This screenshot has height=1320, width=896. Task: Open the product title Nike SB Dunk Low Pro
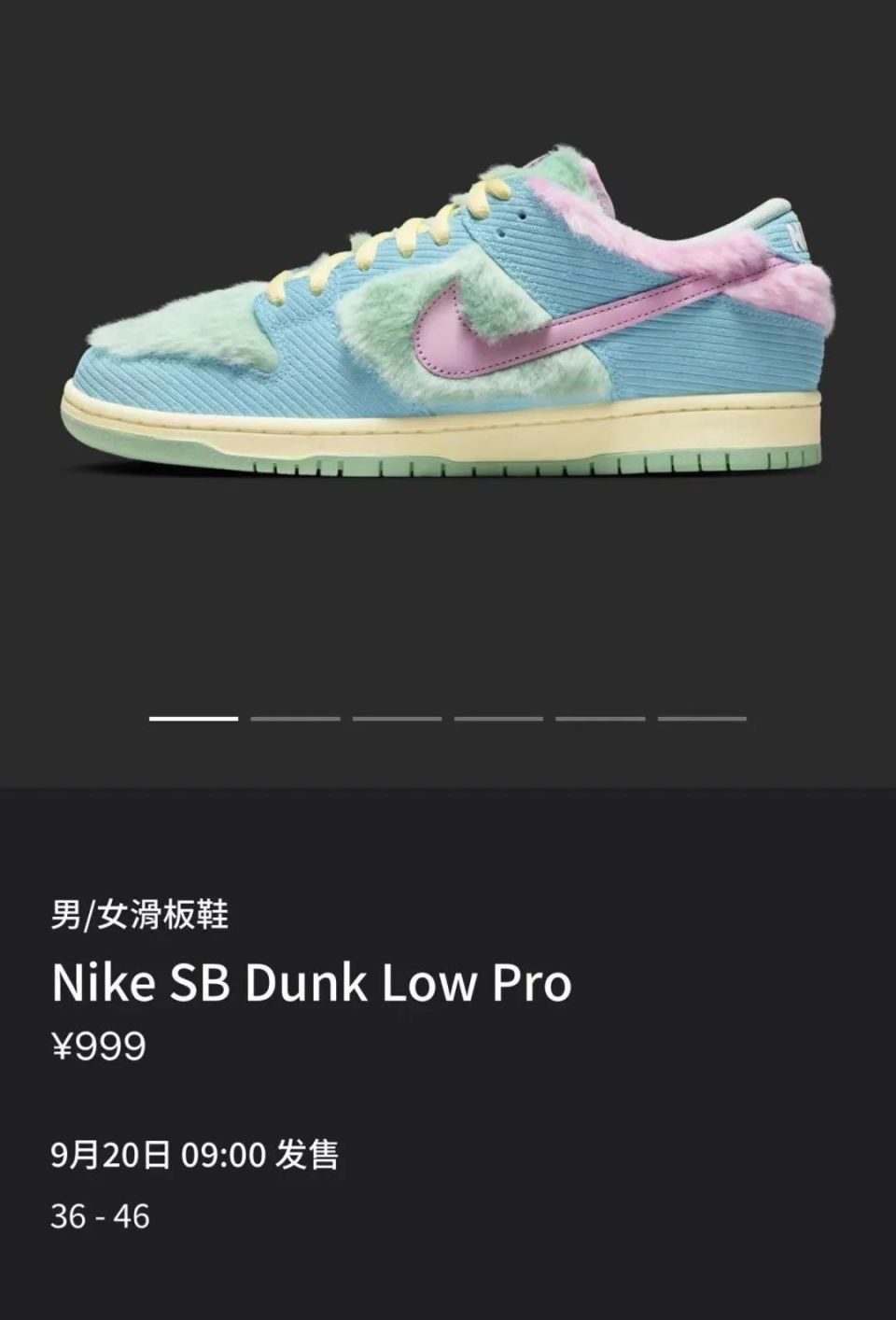point(313,981)
